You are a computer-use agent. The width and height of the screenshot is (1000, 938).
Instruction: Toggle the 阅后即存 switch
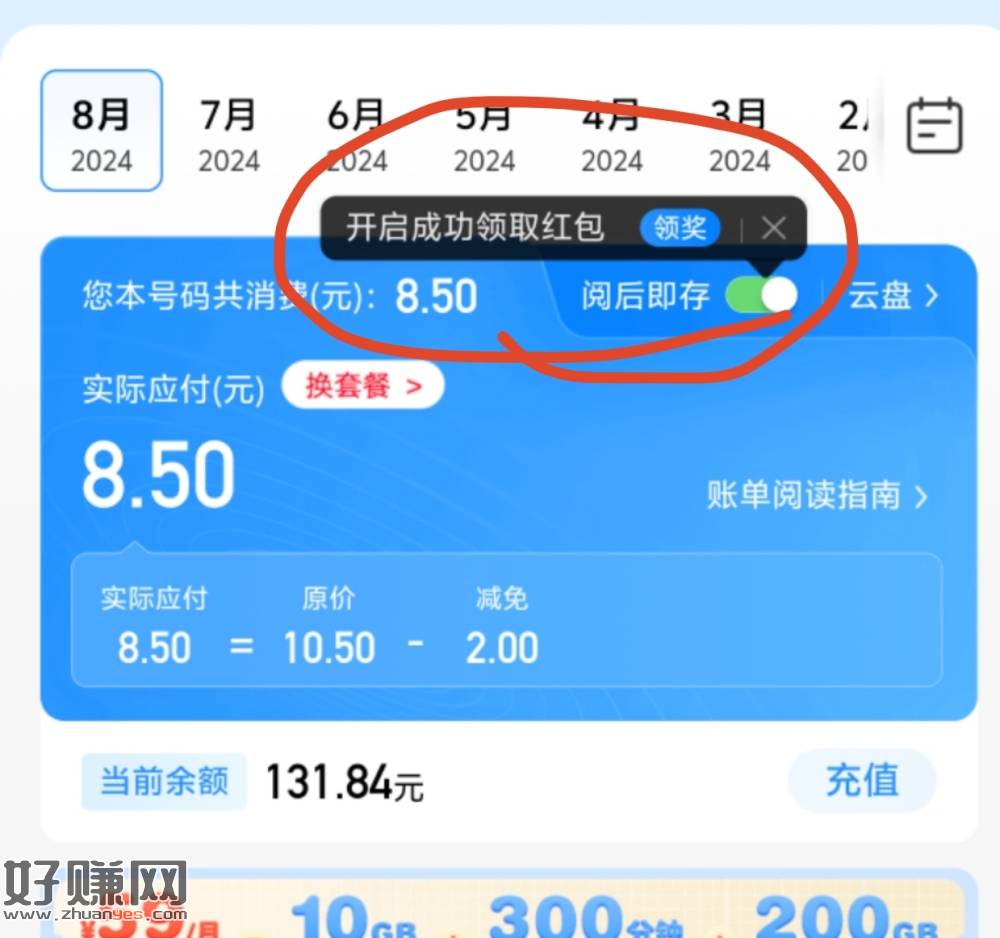pyautogui.click(x=762, y=295)
